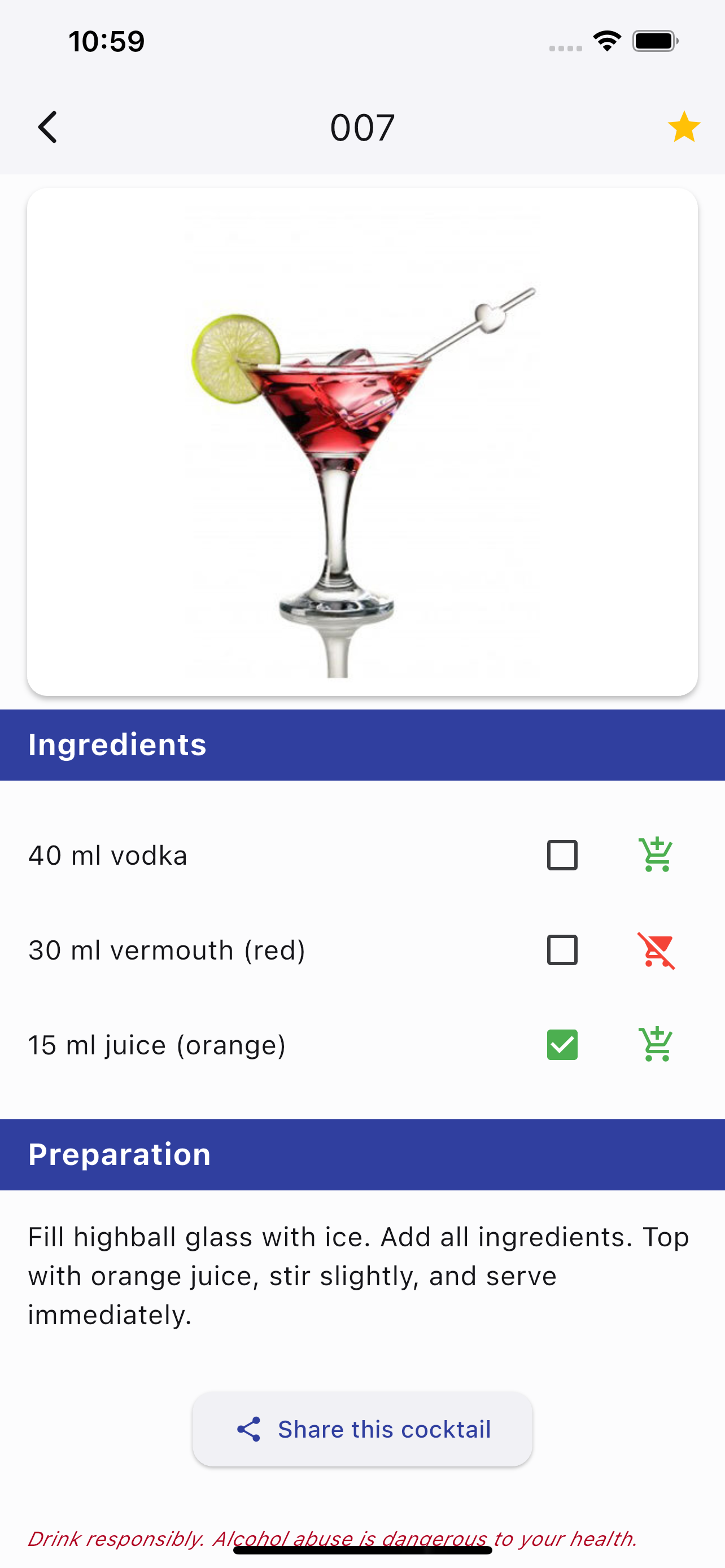This screenshot has width=725, height=1568.
Task: Tap the Wi-Fi icon in the status bar
Action: [606, 40]
